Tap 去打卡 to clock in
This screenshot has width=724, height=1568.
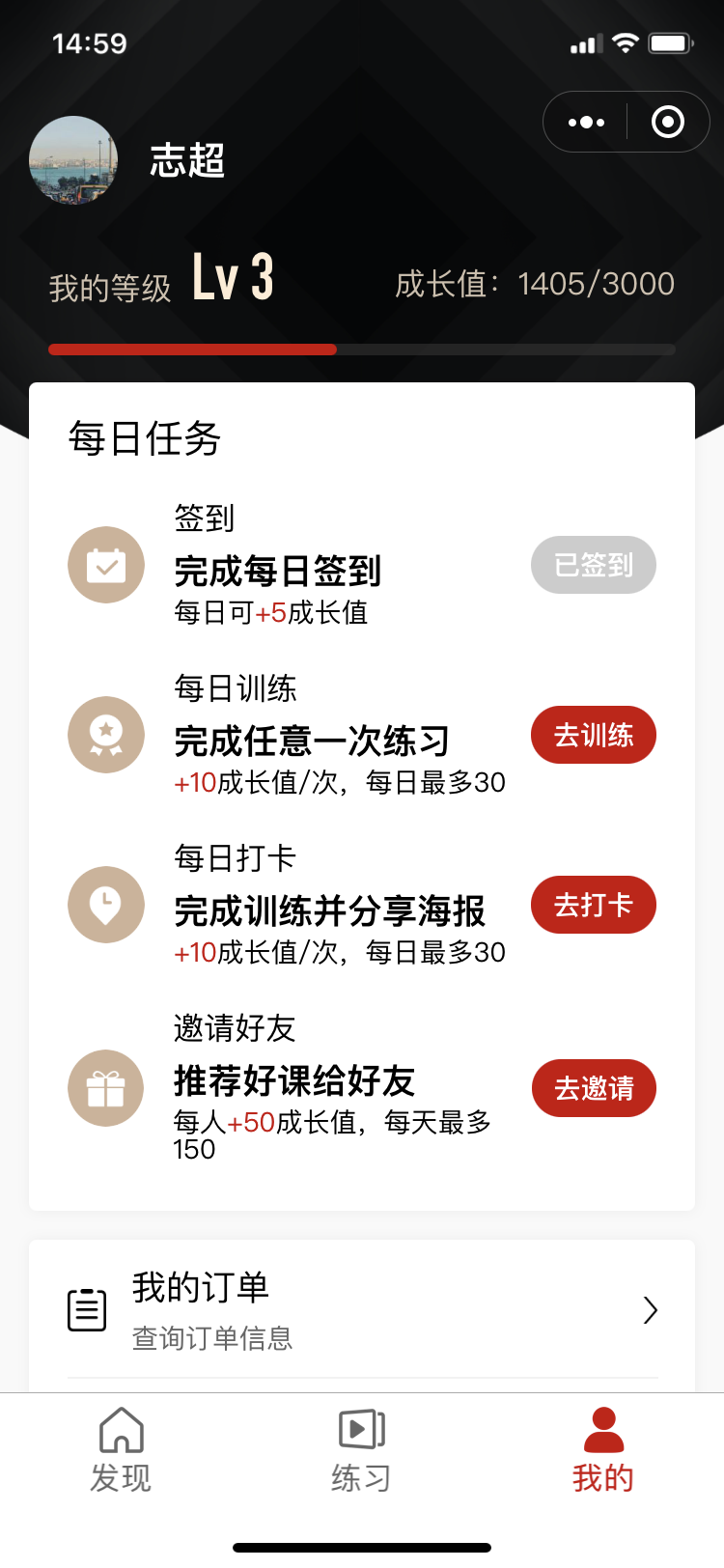594,905
